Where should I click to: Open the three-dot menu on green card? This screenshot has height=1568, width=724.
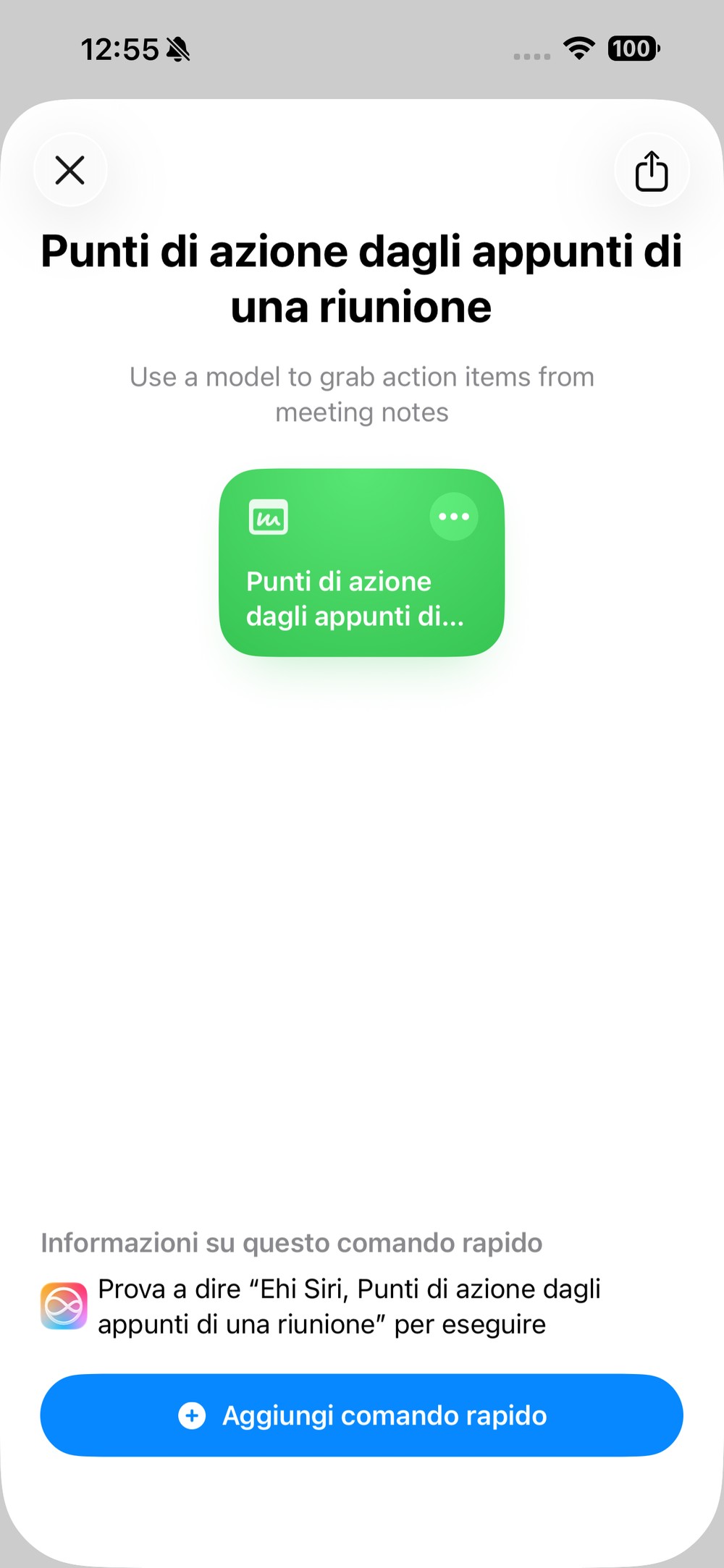(454, 517)
